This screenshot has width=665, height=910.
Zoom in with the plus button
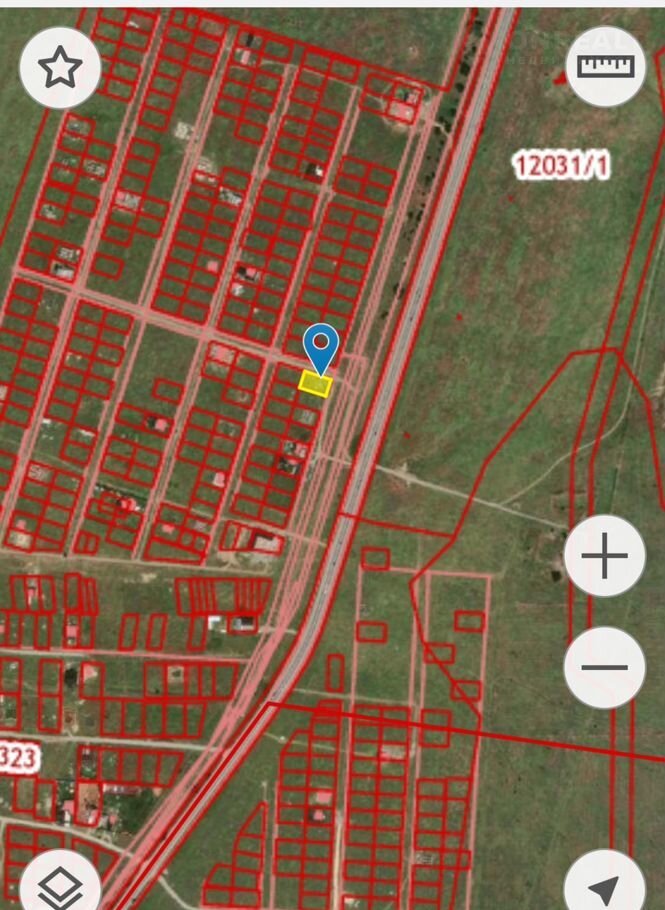[x=604, y=557]
